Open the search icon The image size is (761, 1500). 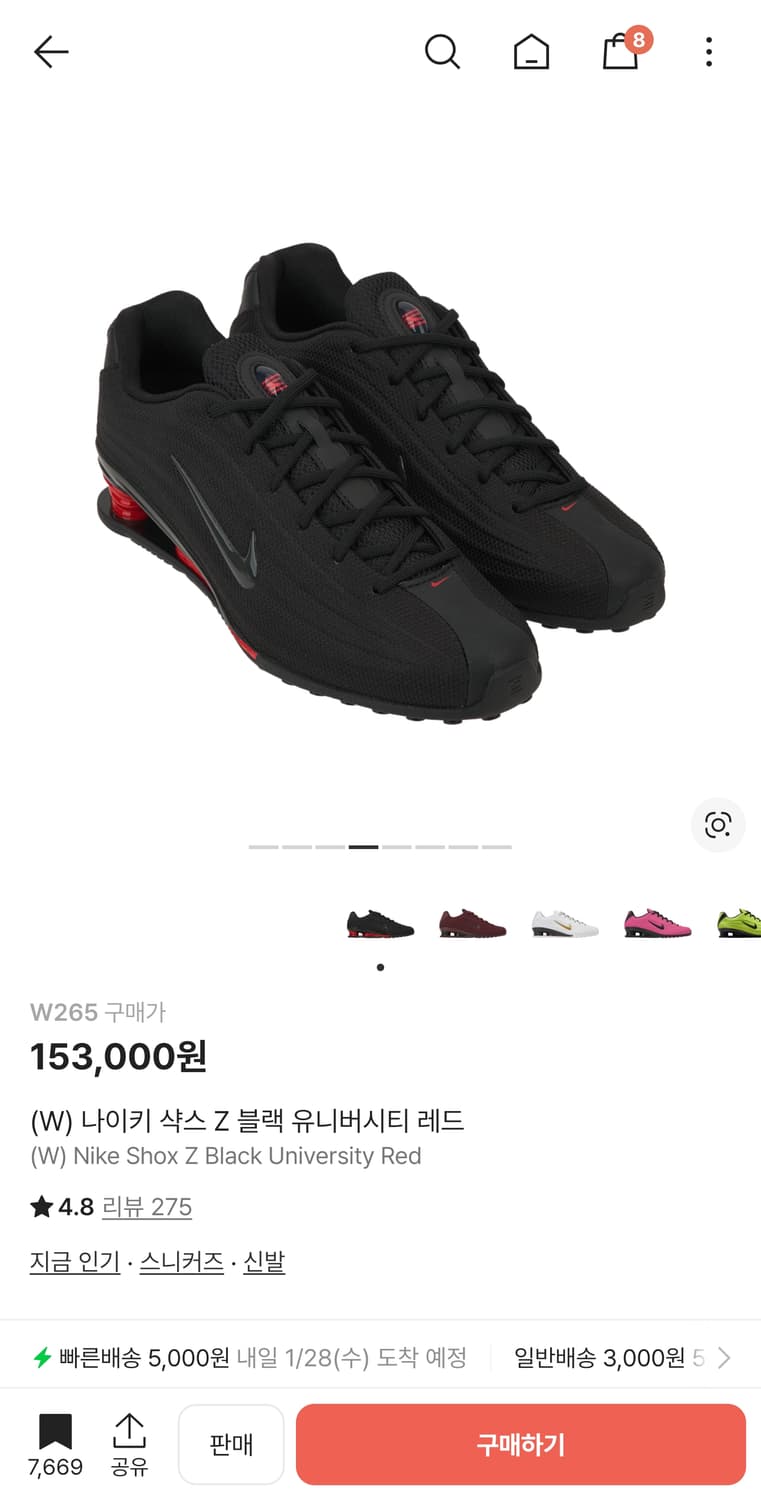click(443, 52)
